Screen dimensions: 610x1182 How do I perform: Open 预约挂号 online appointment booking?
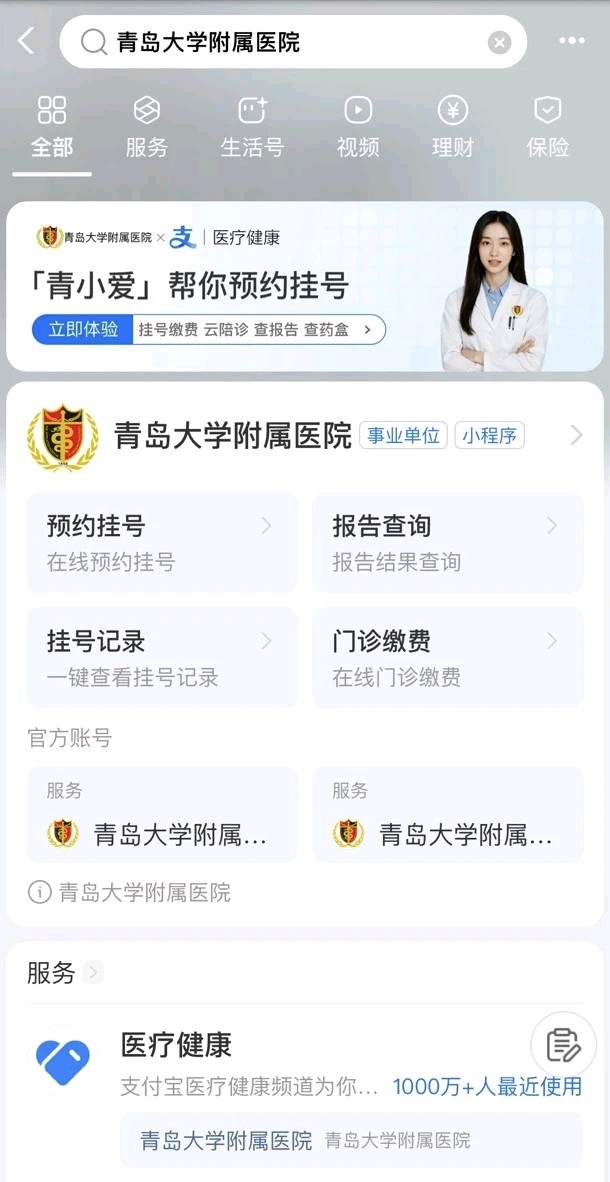(162, 542)
